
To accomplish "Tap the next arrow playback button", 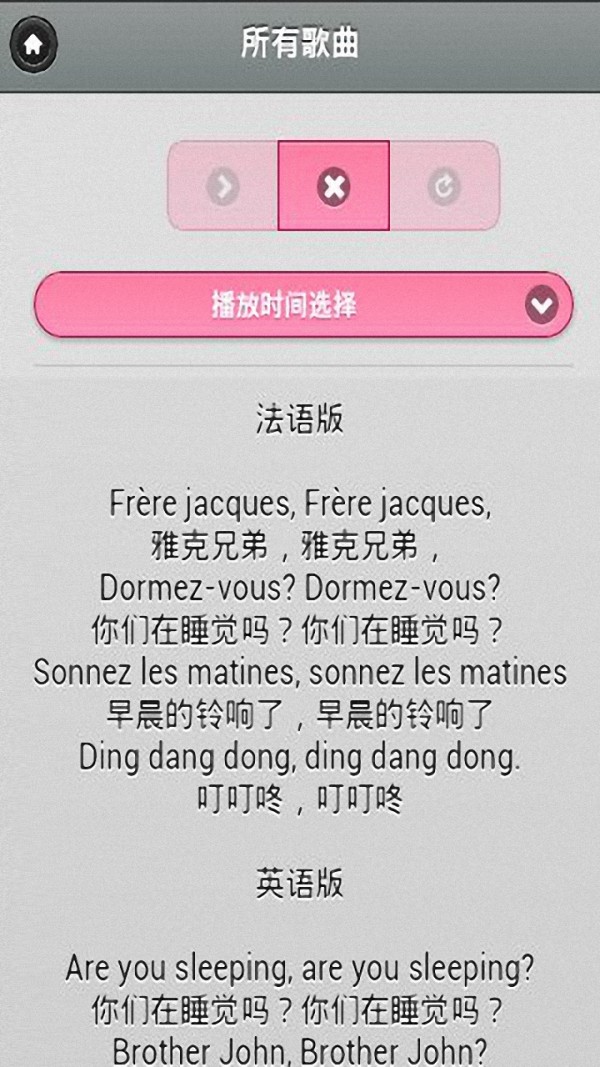I will coord(223,186).
